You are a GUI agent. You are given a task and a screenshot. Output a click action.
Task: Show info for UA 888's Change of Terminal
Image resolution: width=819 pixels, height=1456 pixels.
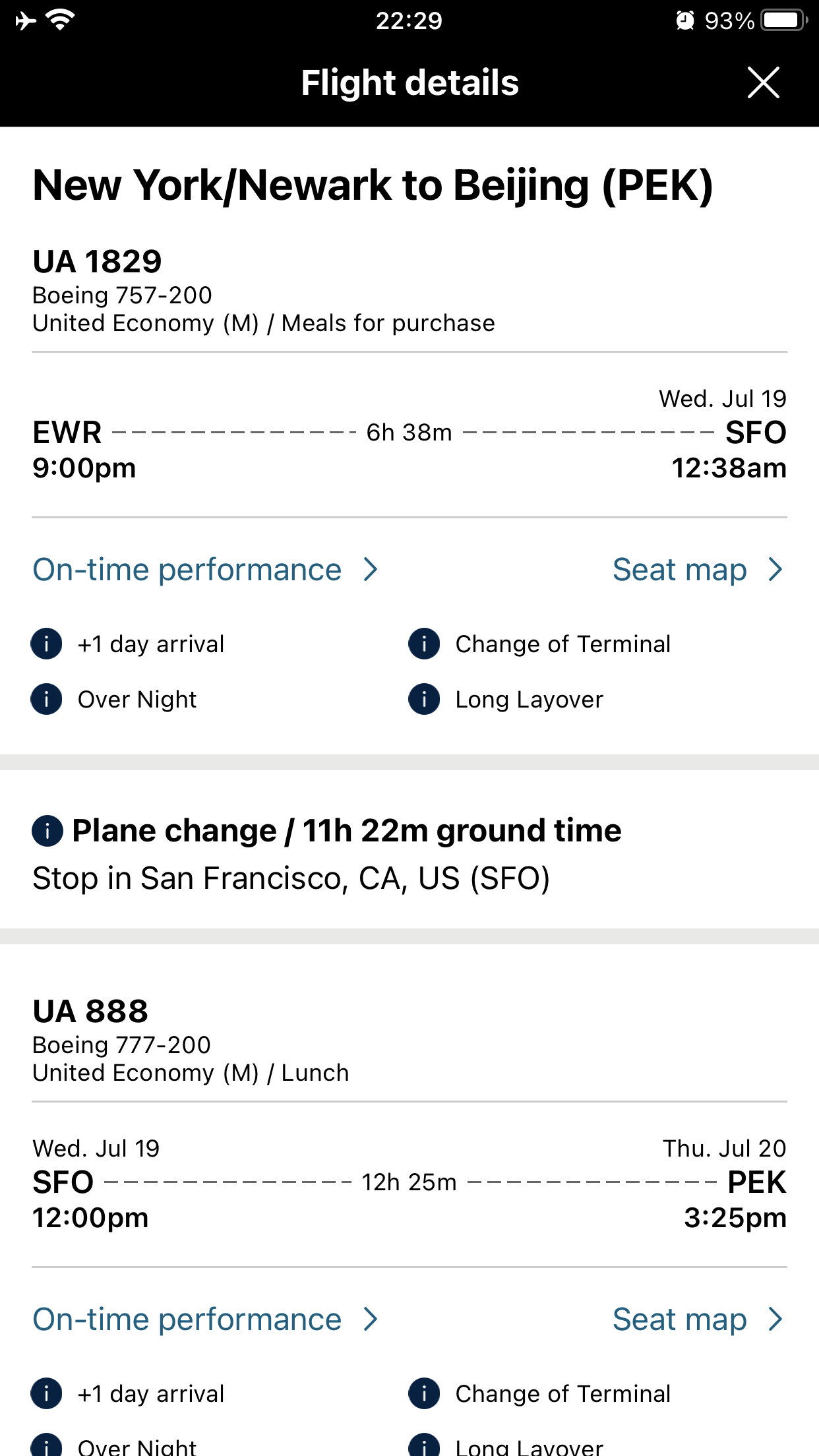point(424,1393)
